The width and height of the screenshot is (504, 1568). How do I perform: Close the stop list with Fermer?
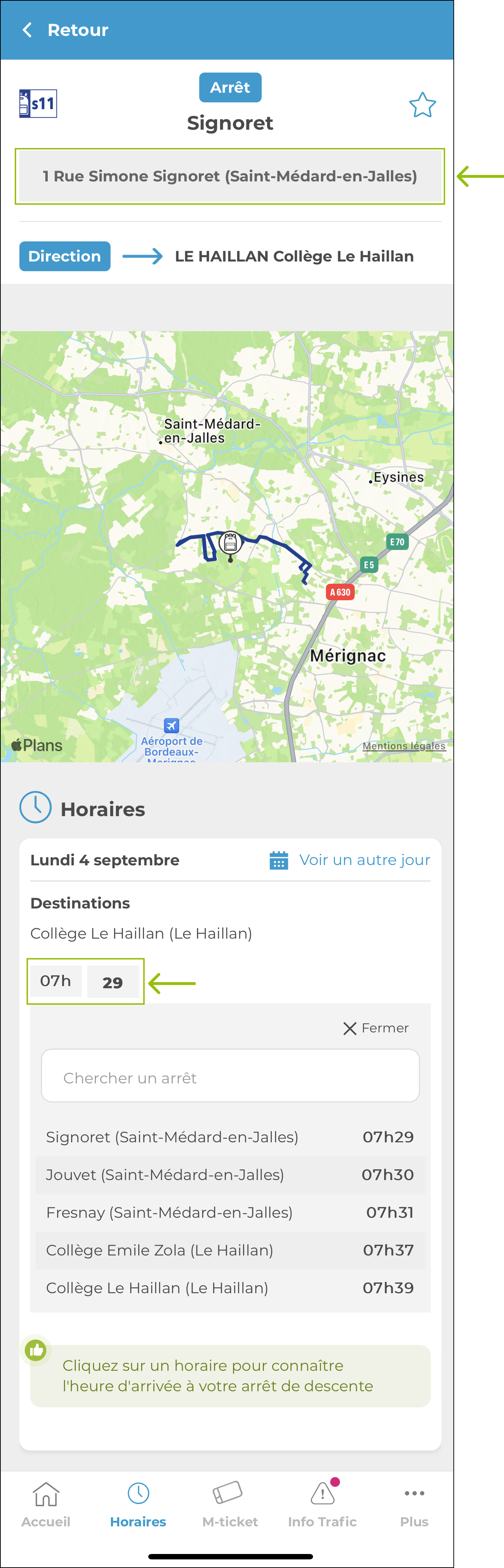(376, 1028)
